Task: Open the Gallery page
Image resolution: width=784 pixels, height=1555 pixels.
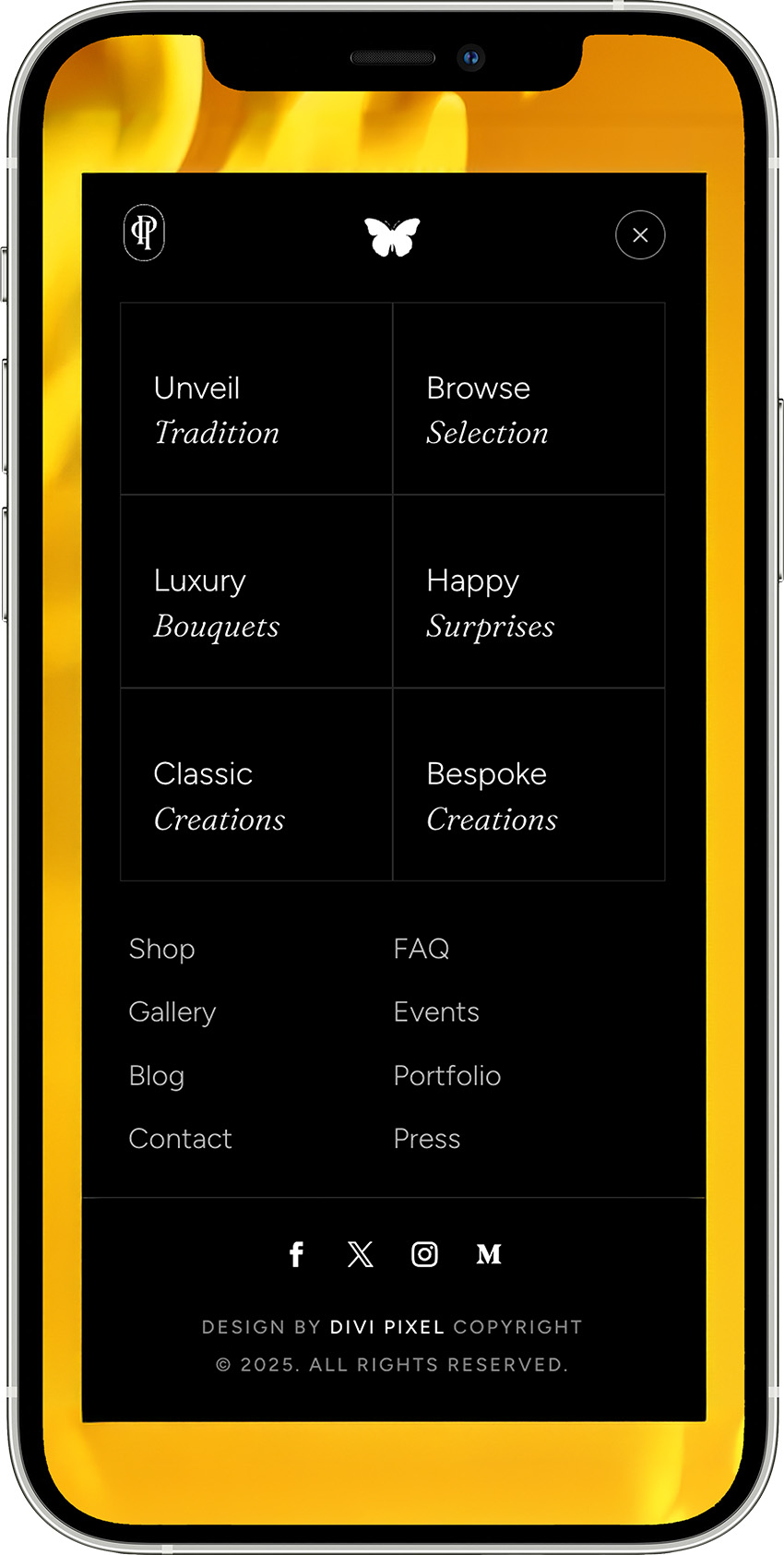Action: click(x=172, y=1012)
